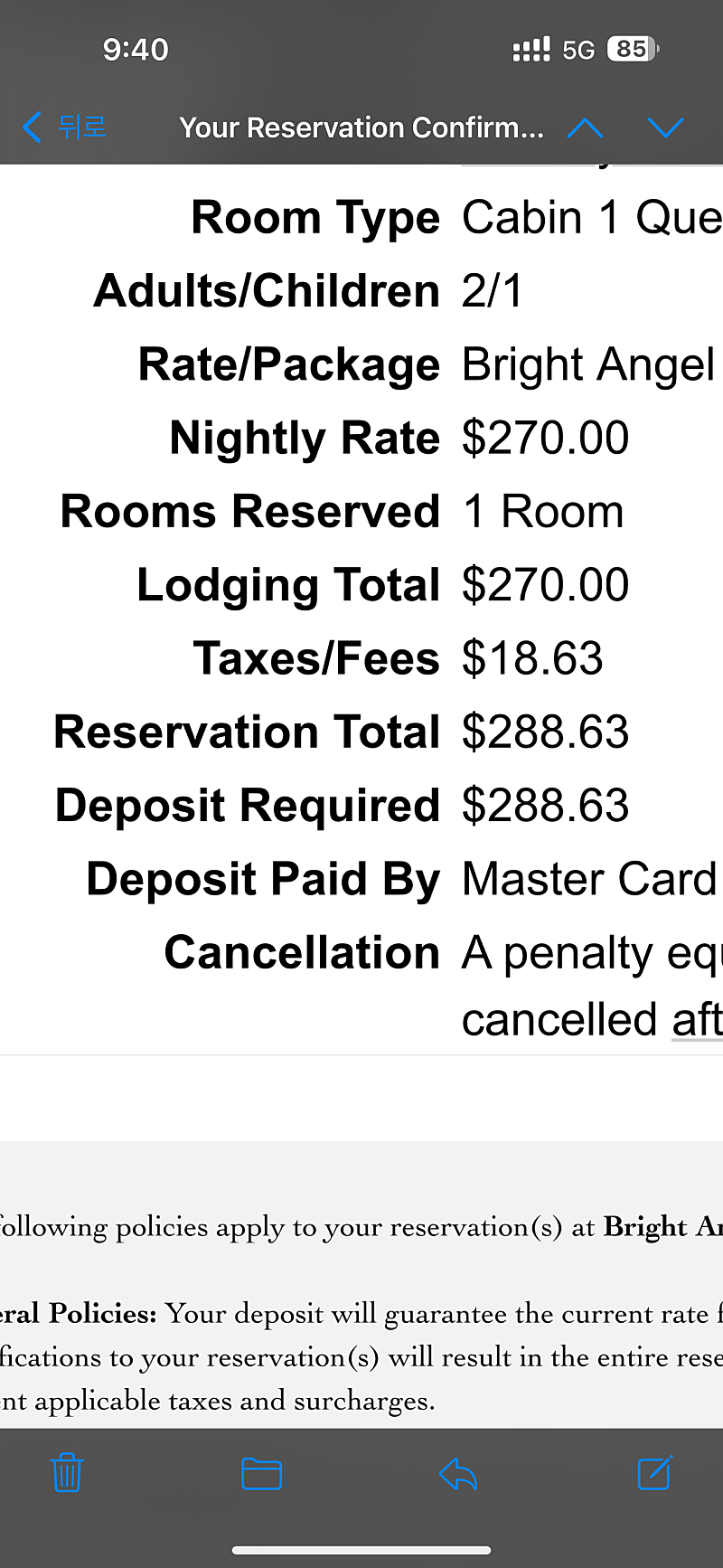This screenshot has width=723, height=1568.
Task: Jump to the next email with down arrow
Action: pyautogui.click(x=666, y=128)
